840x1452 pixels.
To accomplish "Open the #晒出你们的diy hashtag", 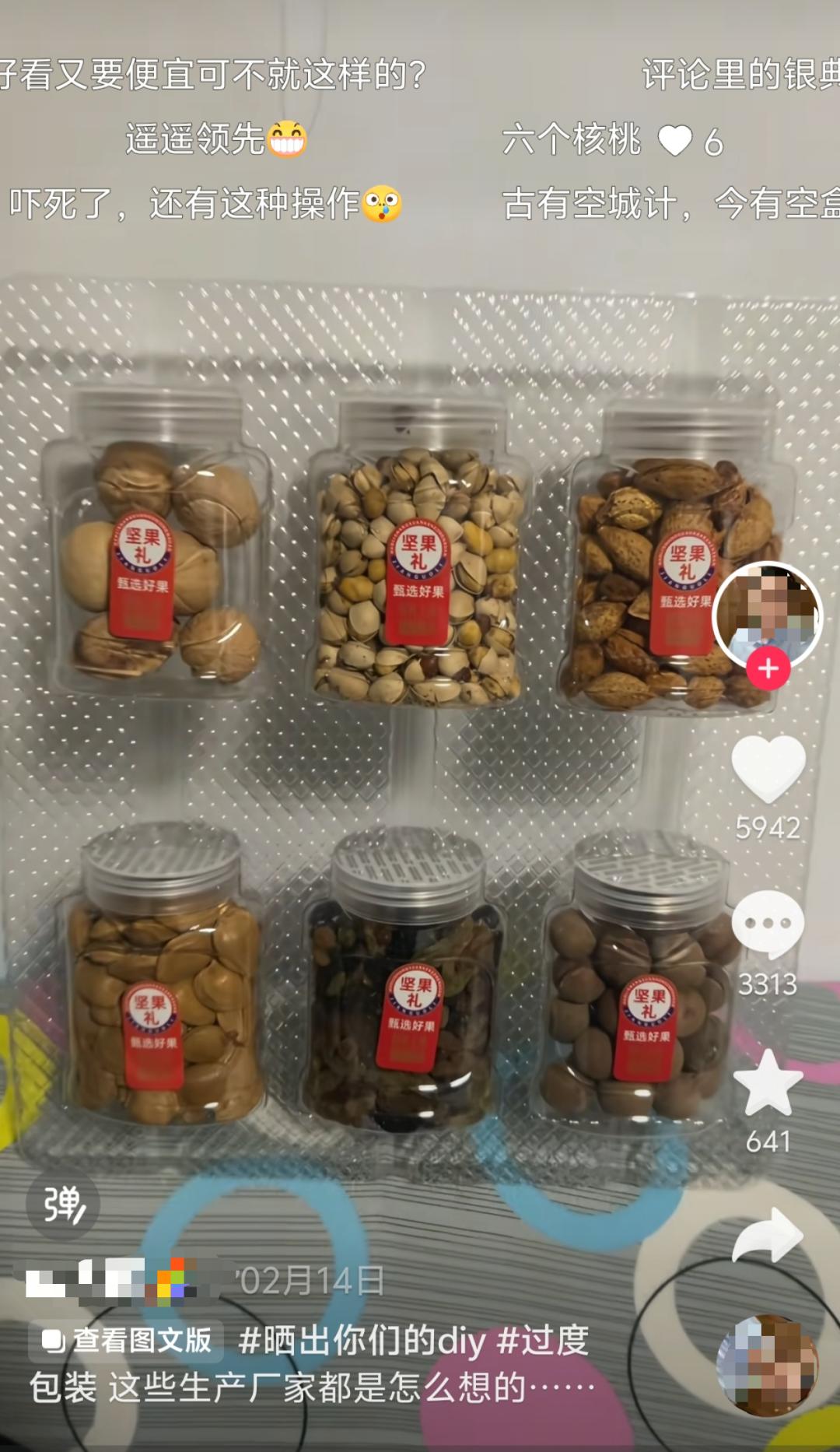I will [362, 1341].
